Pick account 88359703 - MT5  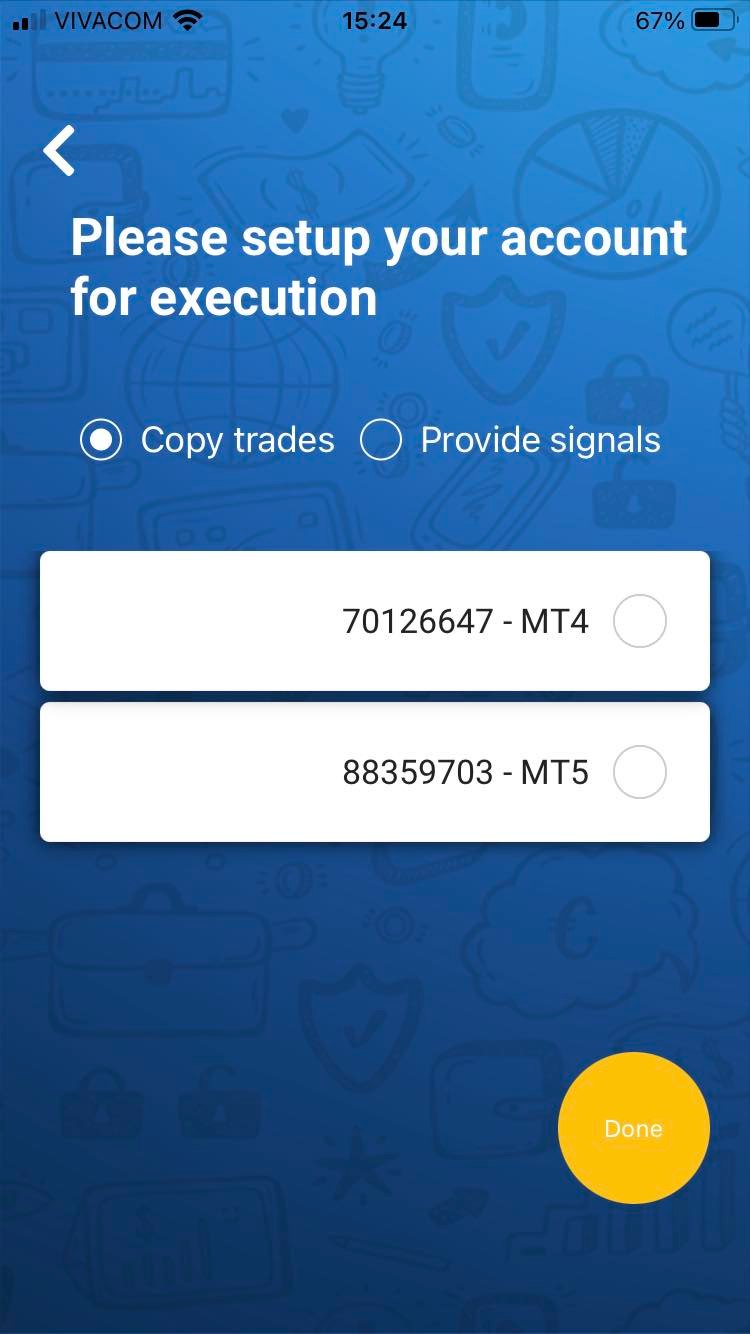[639, 772]
